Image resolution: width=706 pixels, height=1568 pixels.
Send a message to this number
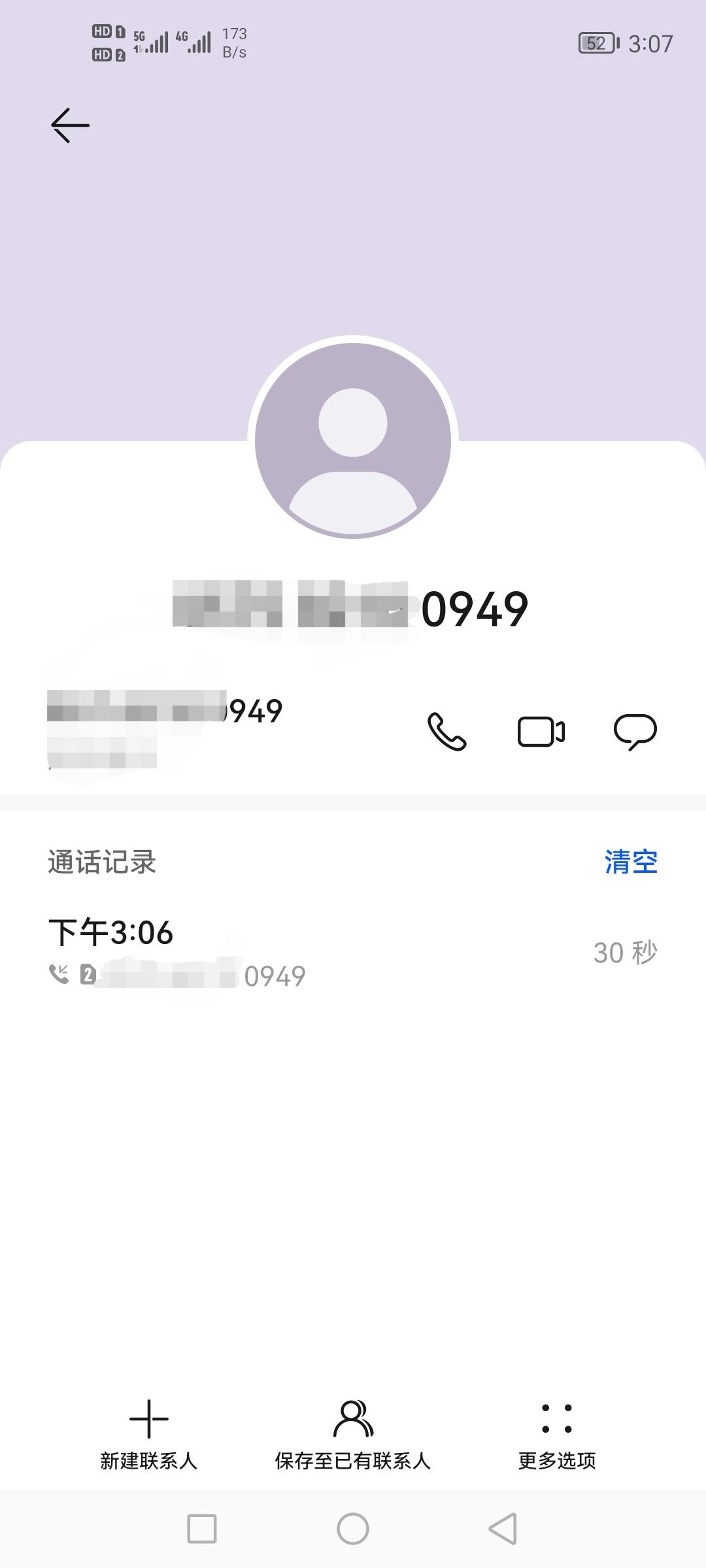coord(635,731)
